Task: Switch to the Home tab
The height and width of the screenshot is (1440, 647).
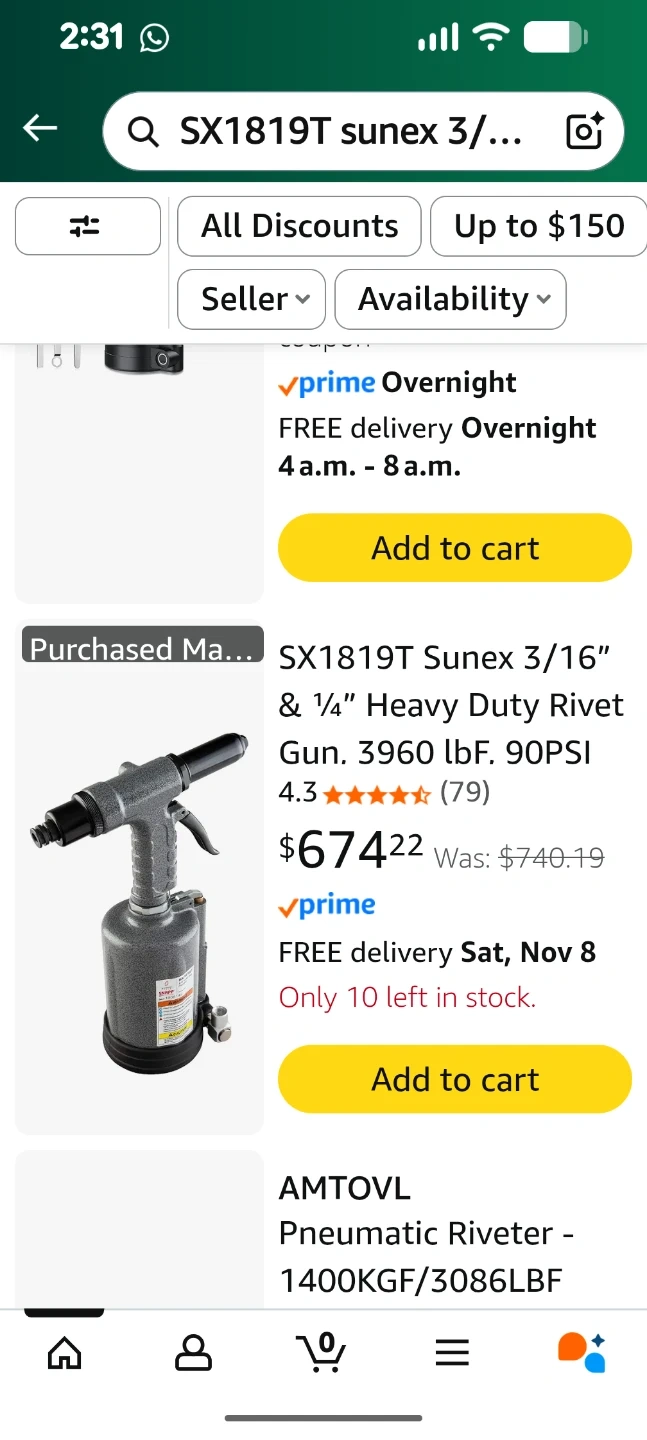Action: click(x=65, y=1353)
